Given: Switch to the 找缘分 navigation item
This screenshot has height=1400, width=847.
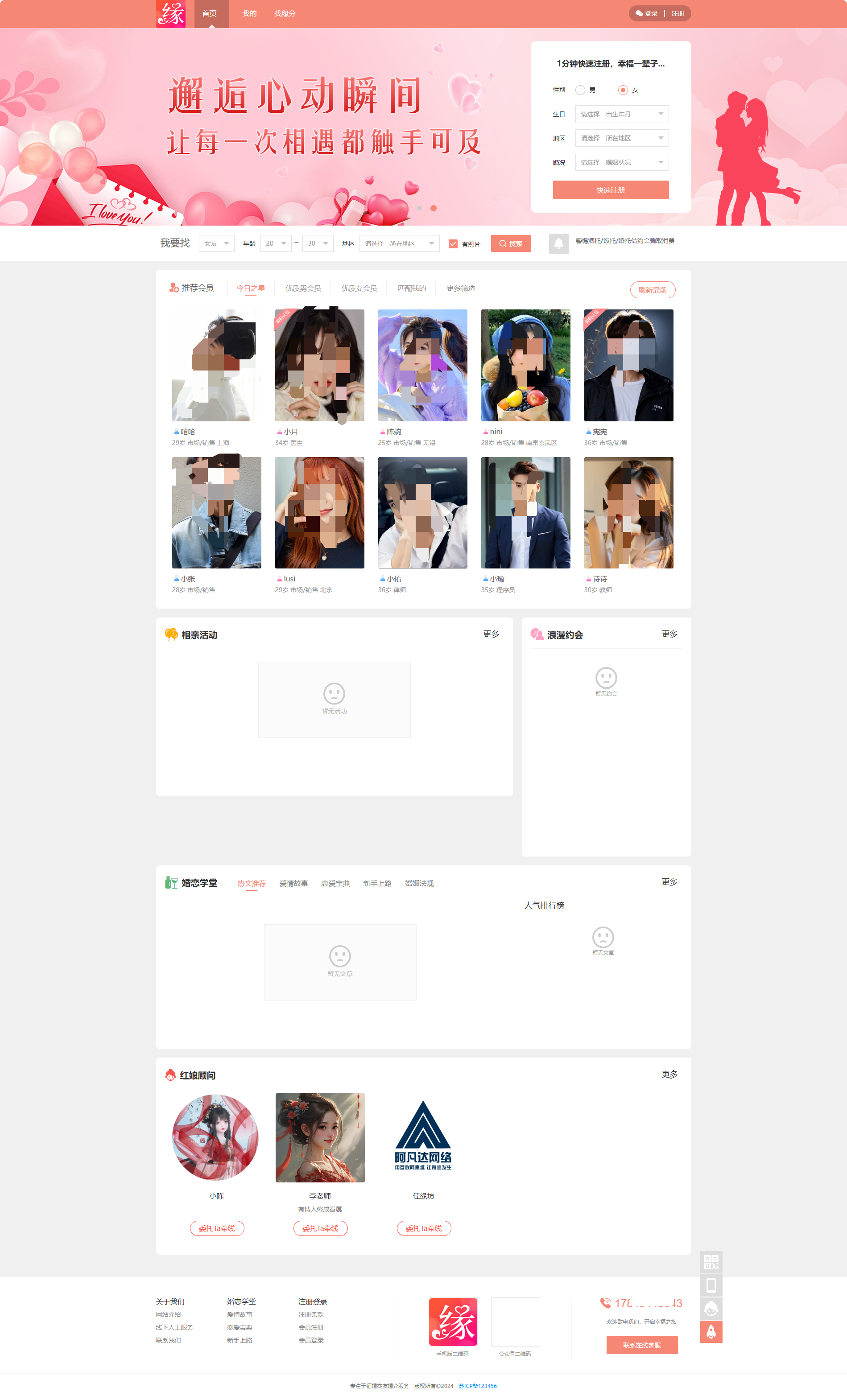Looking at the screenshot, I should click(285, 14).
